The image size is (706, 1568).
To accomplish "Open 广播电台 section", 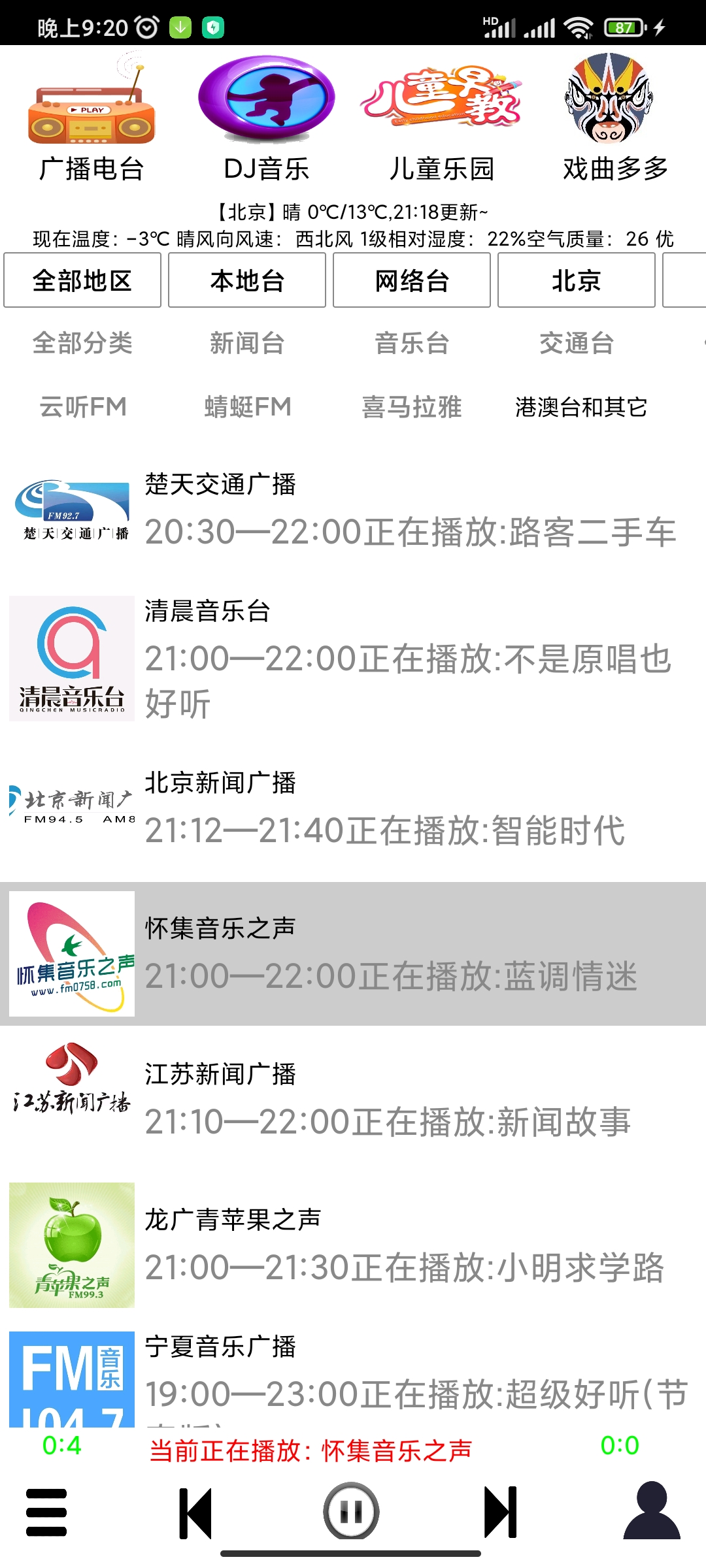I will tap(92, 118).
